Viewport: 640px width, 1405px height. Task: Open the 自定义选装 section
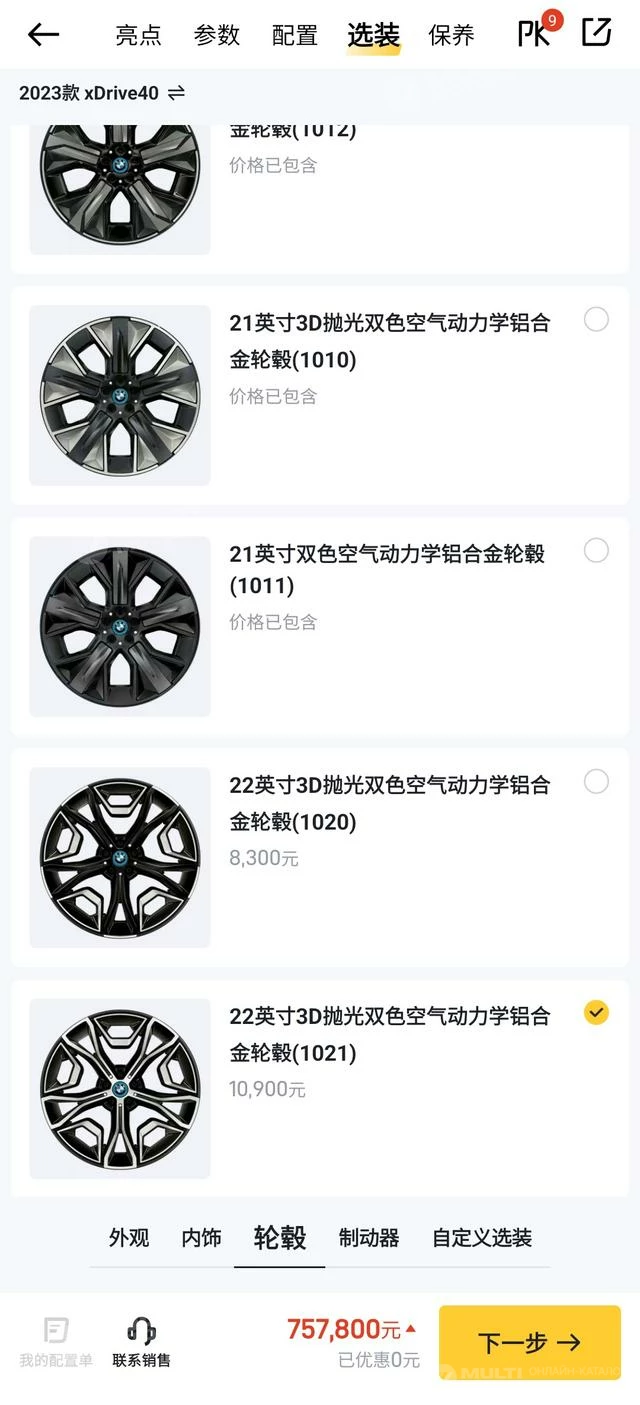tap(482, 1238)
